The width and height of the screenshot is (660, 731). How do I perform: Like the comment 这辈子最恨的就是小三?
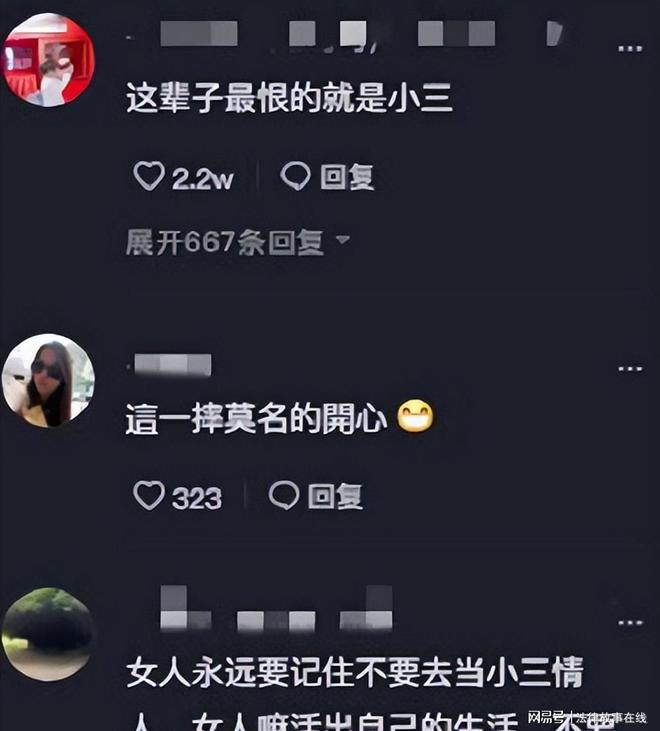coord(149,177)
